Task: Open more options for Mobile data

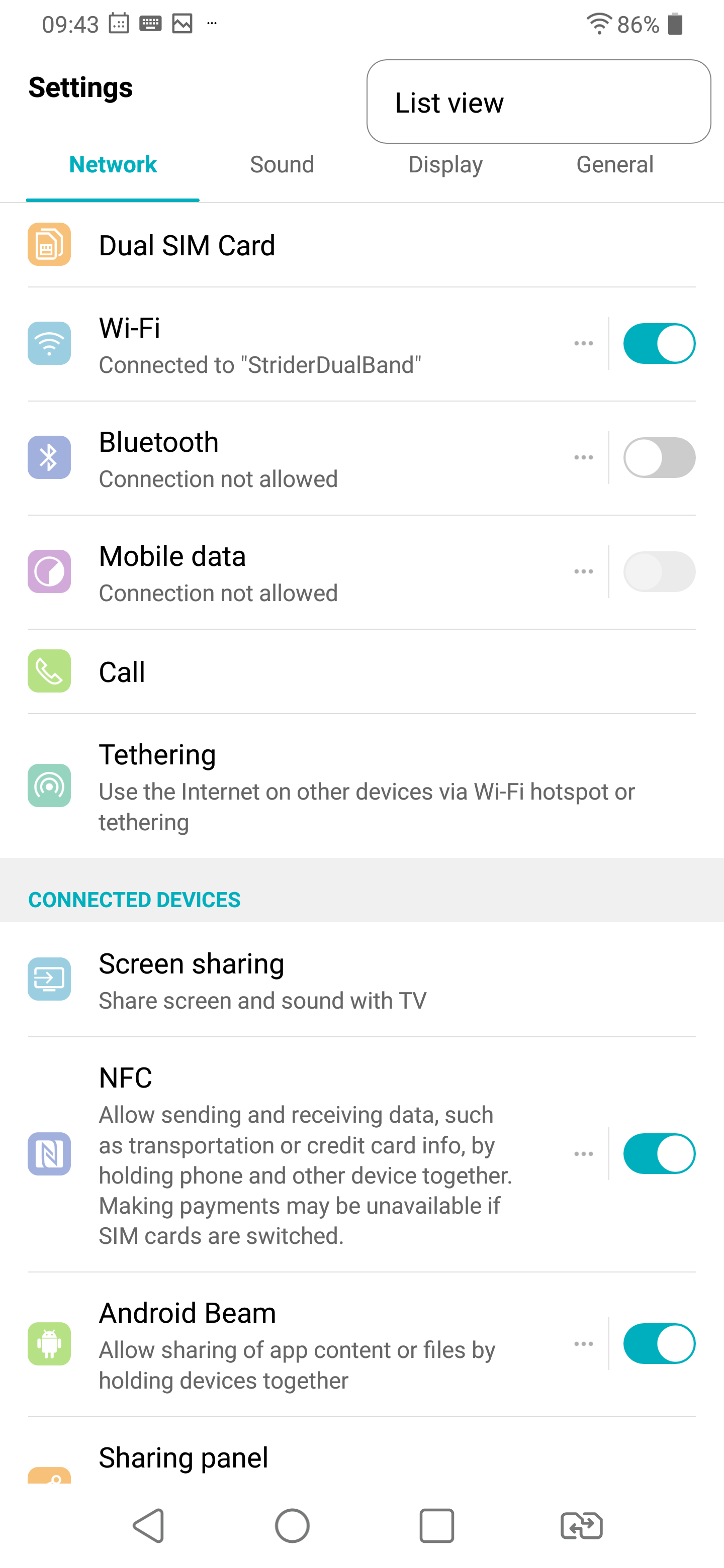Action: [583, 571]
